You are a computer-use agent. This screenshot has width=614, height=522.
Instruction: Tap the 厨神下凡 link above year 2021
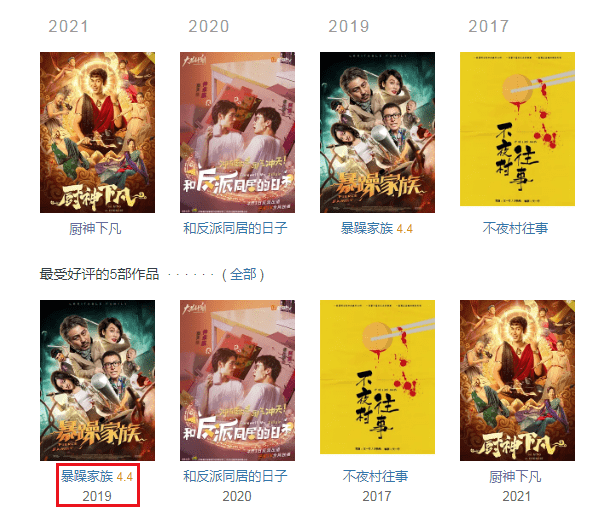coord(517,477)
